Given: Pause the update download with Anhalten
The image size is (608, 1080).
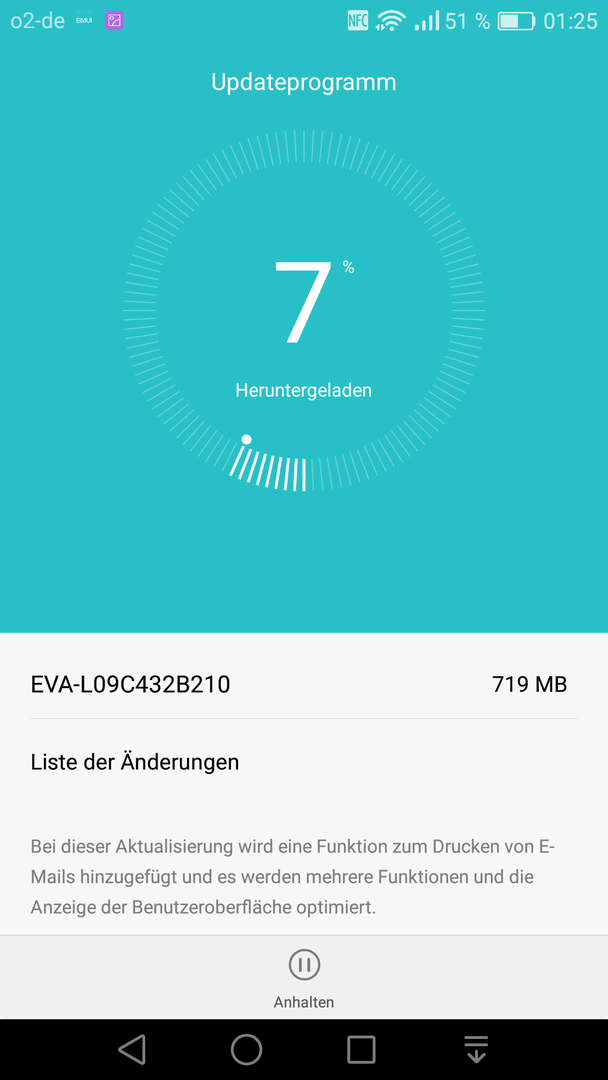Looking at the screenshot, I should pos(304,978).
